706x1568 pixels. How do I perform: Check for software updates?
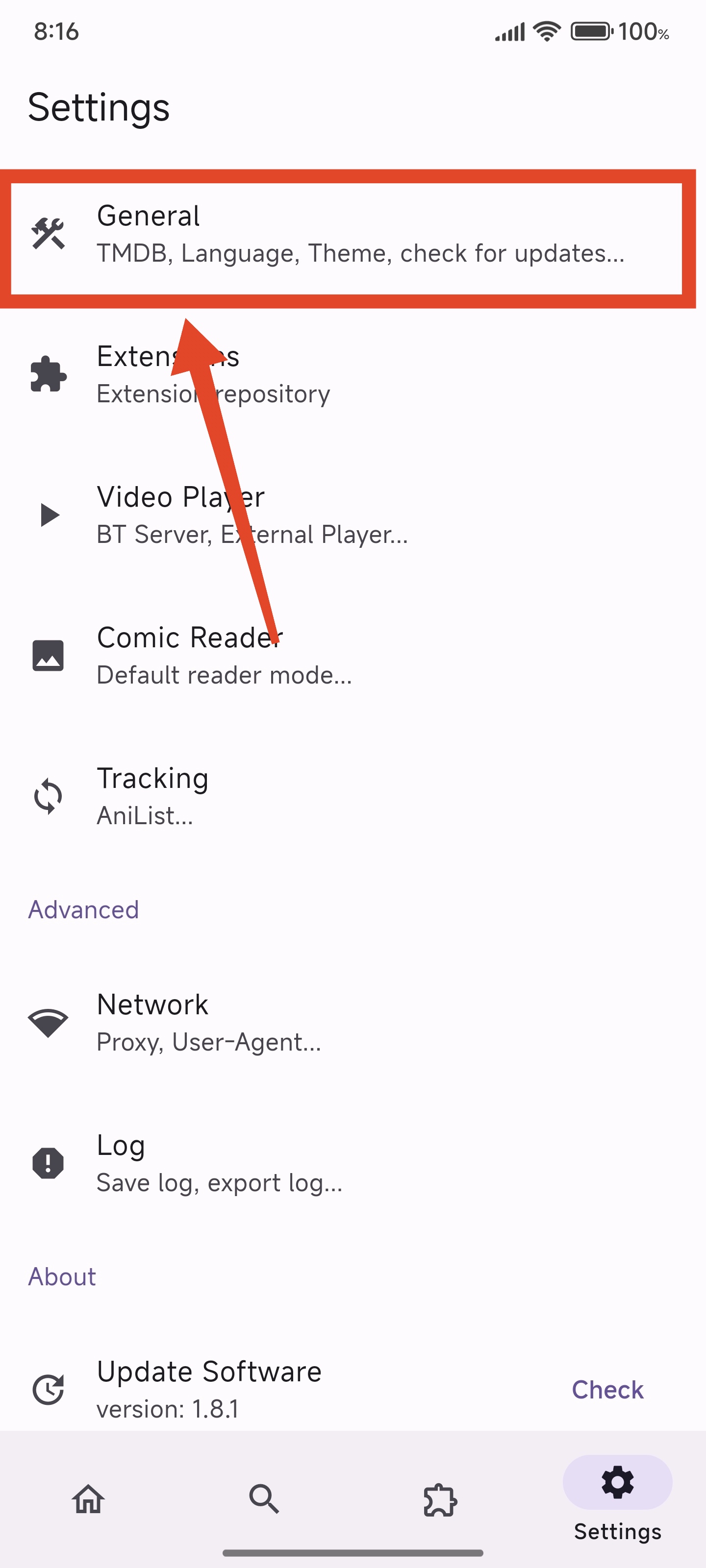pyautogui.click(x=607, y=1390)
